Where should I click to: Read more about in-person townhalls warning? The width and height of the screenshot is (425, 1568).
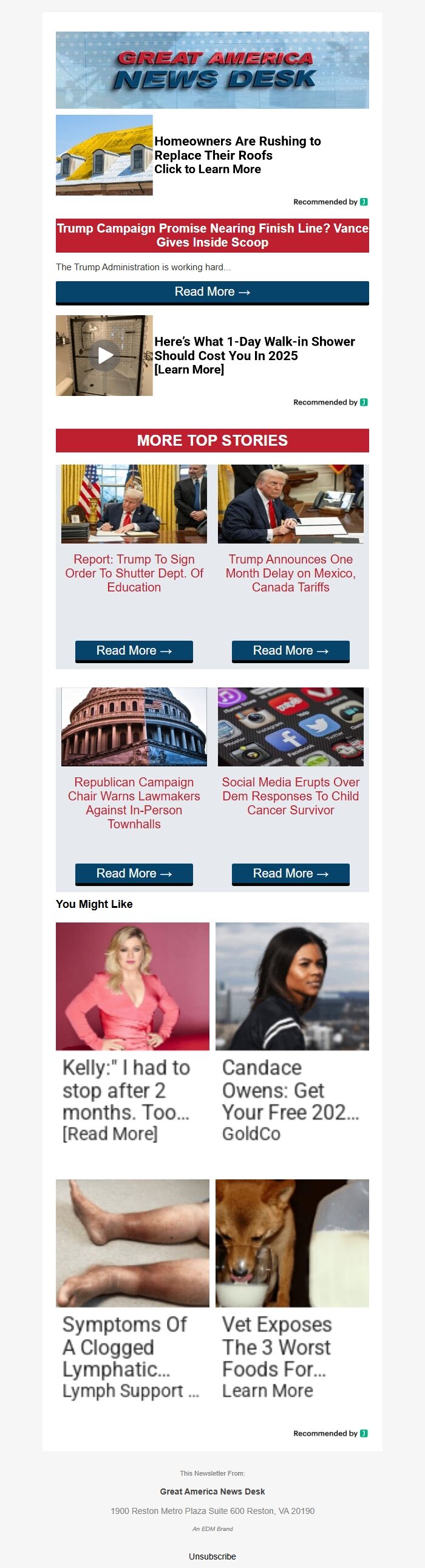(134, 873)
